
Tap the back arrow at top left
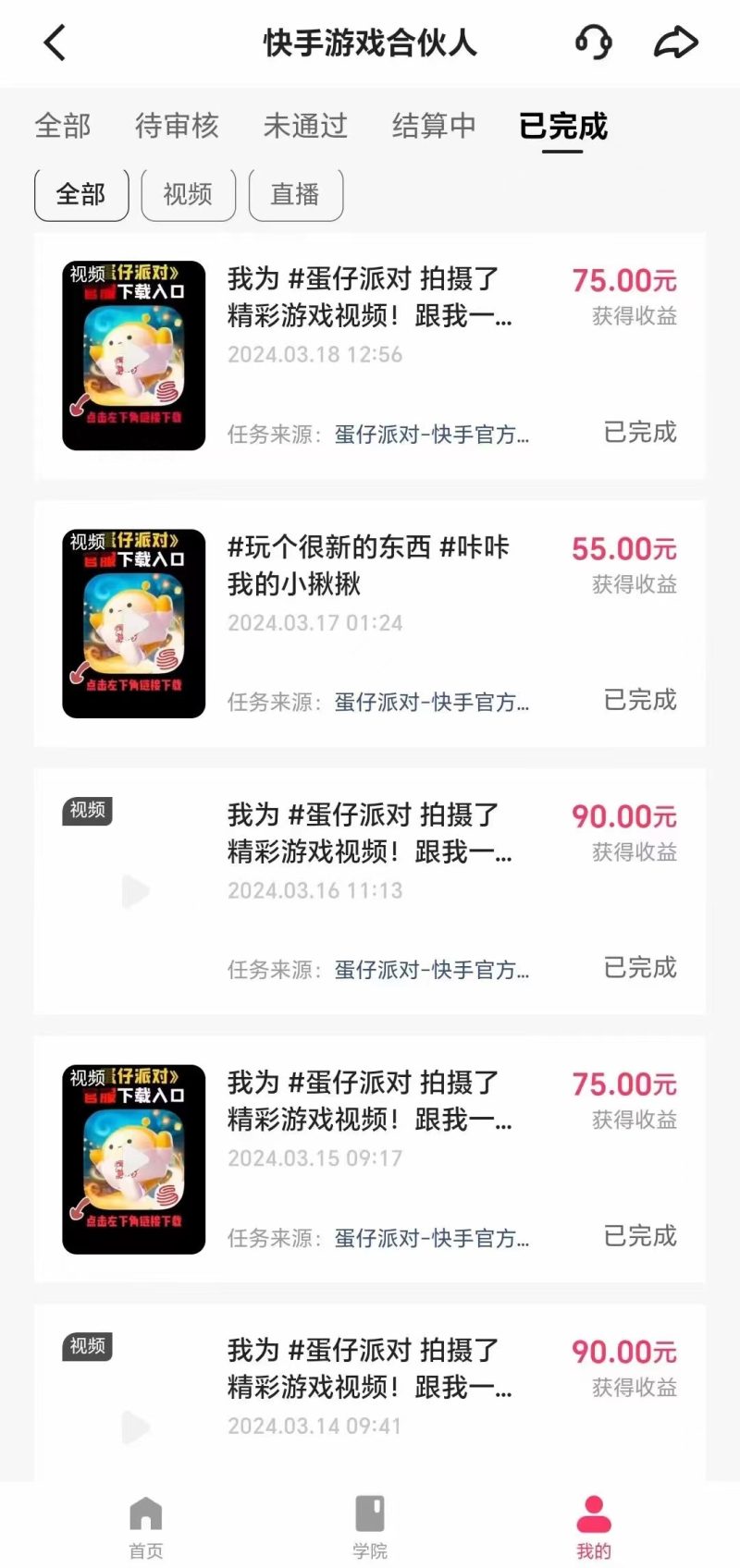[x=53, y=42]
